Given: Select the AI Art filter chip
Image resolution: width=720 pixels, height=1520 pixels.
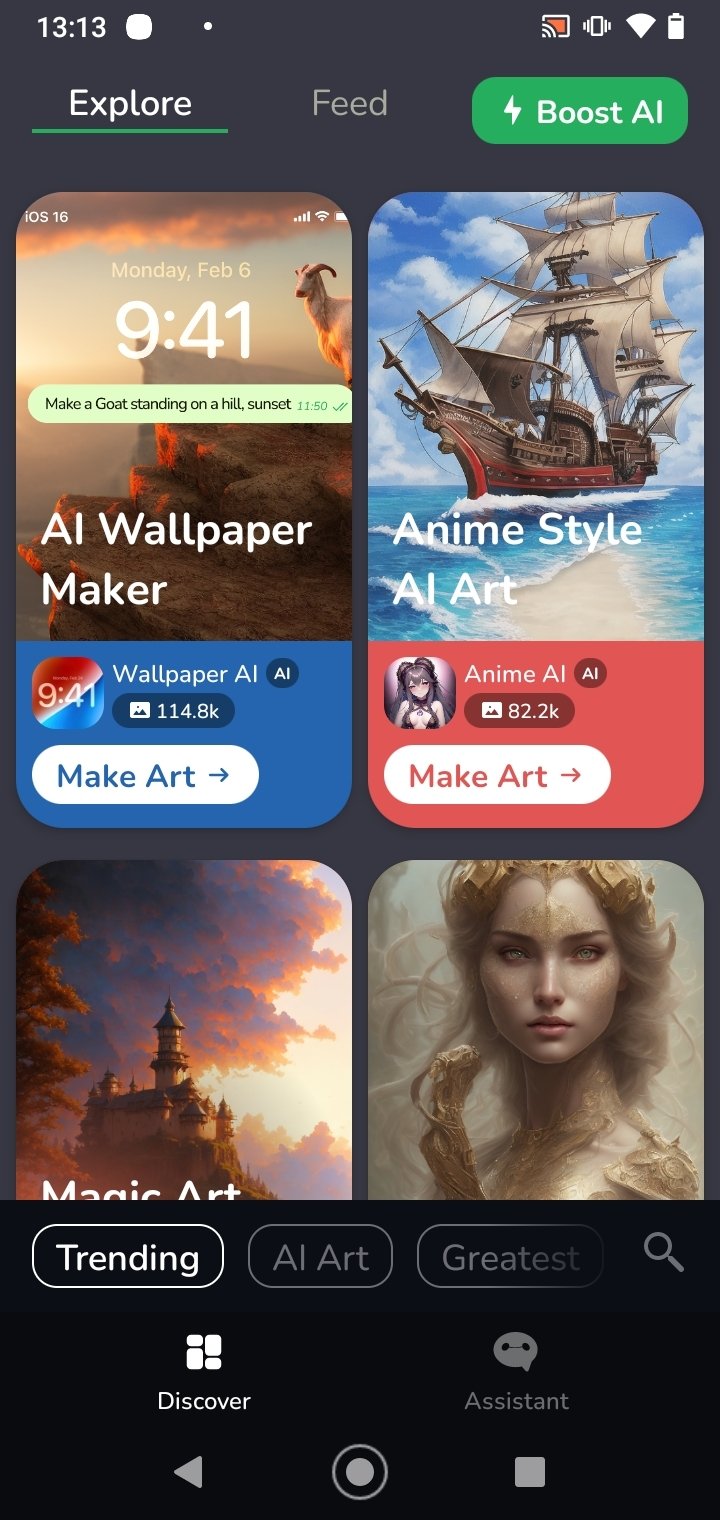Looking at the screenshot, I should coord(321,1256).
